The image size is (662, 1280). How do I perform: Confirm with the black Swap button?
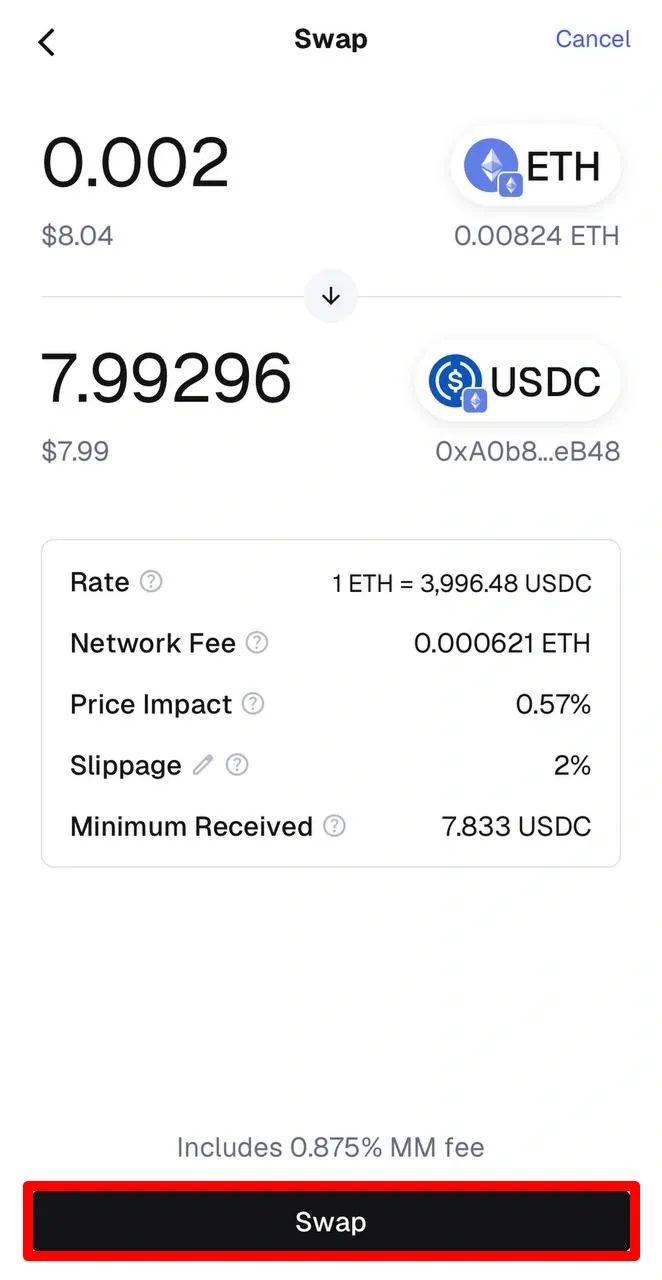(x=331, y=1221)
